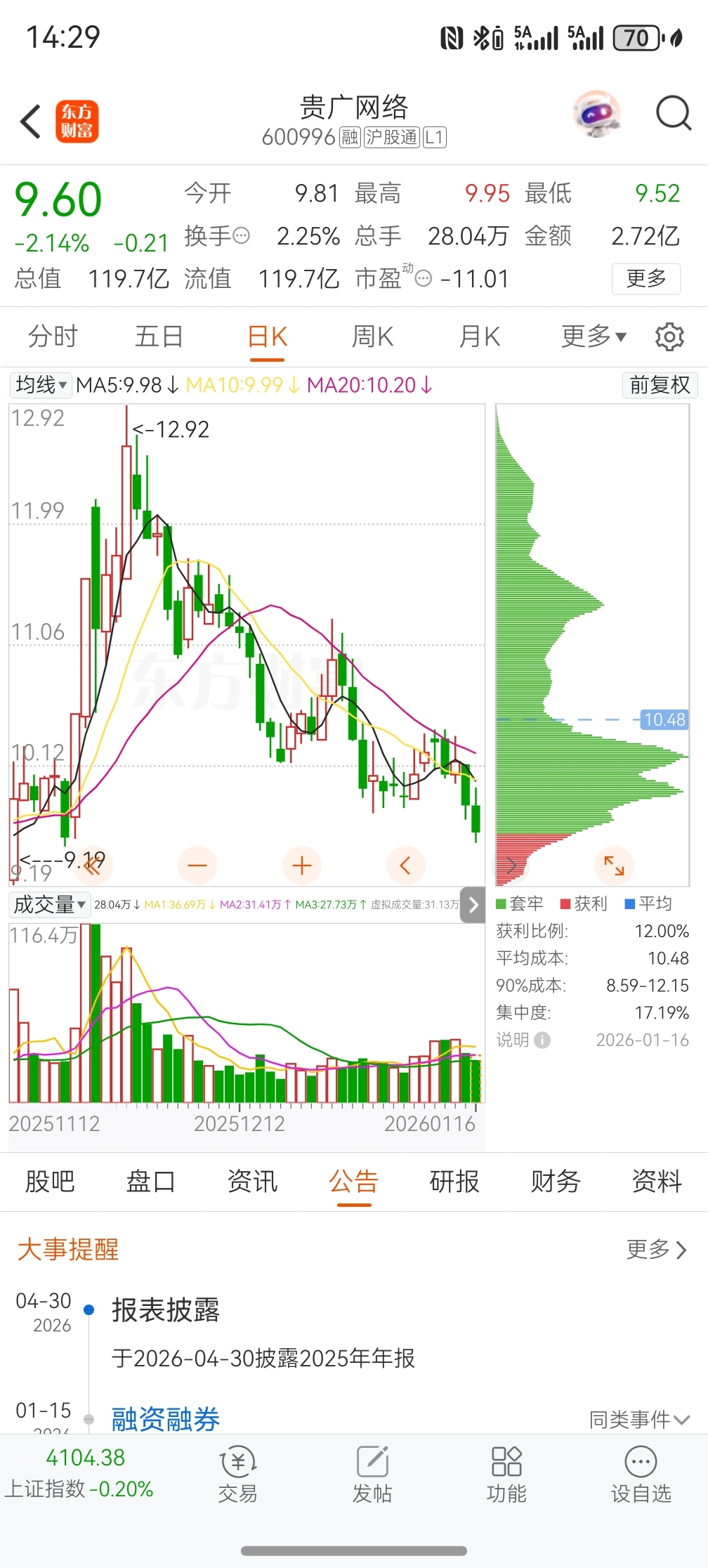Zoom in the K-line chart
The width and height of the screenshot is (708, 1568).
pyautogui.click(x=301, y=865)
